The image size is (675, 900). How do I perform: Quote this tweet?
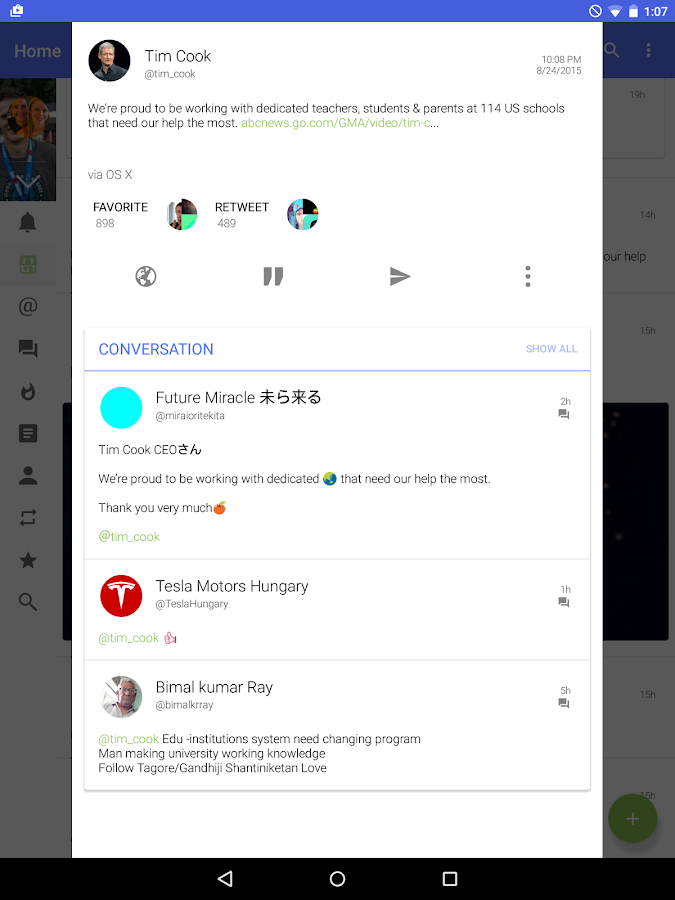click(x=273, y=277)
